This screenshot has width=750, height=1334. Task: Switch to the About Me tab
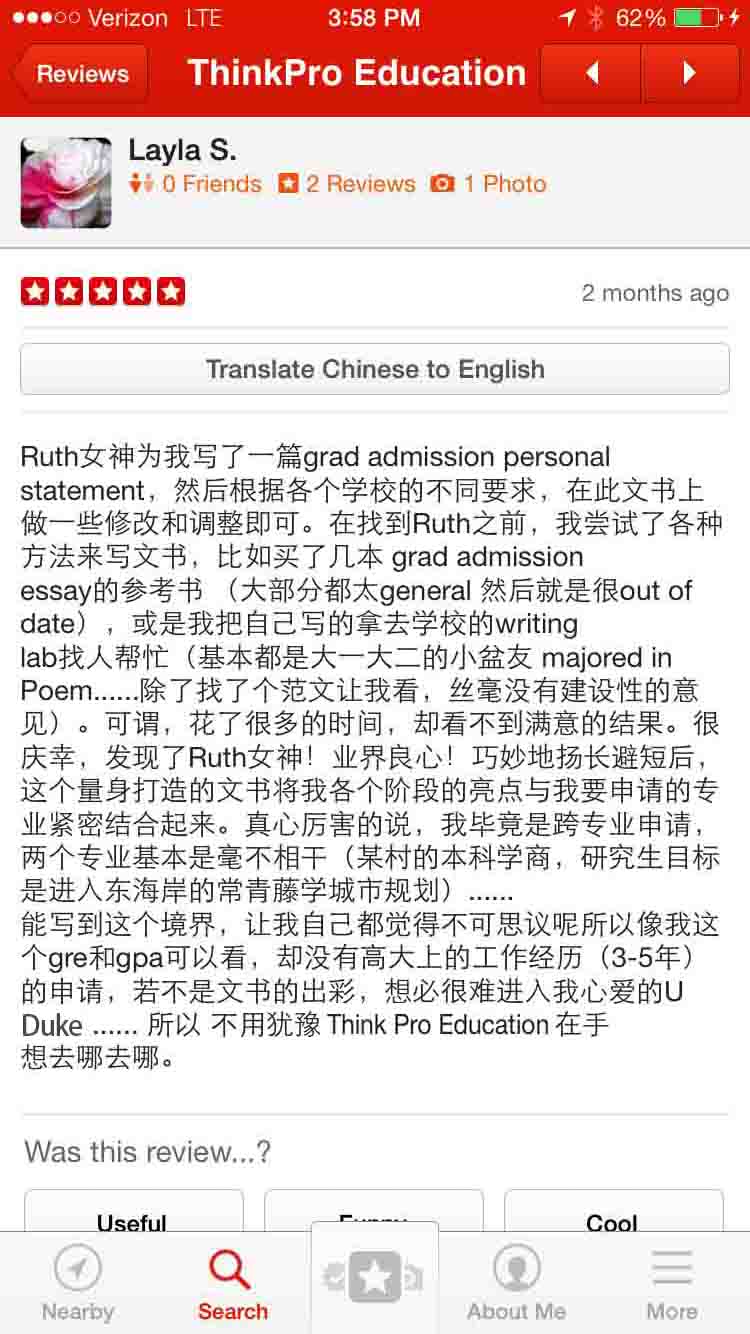pyautogui.click(x=516, y=1283)
